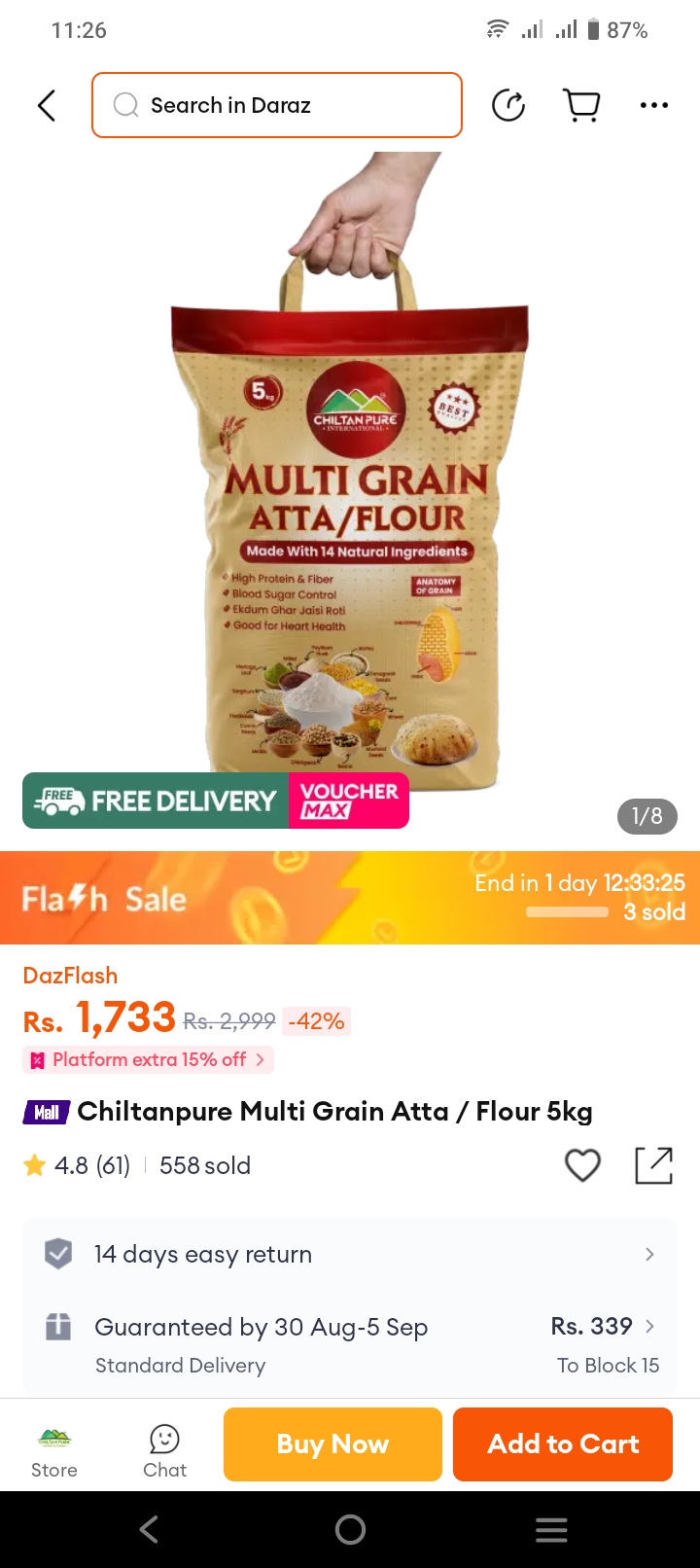Open the three-dot overflow menu

click(x=653, y=105)
